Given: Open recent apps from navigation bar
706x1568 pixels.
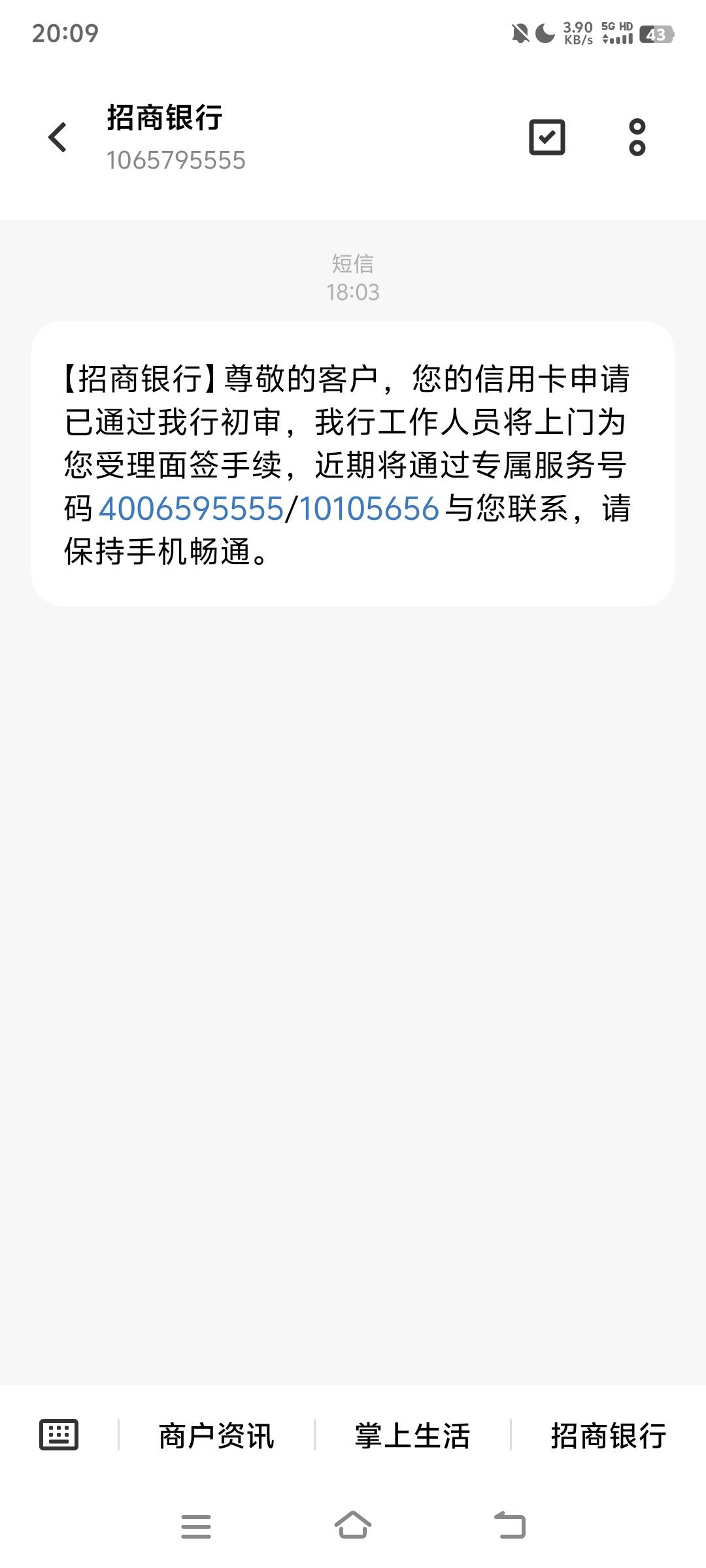Looking at the screenshot, I should pos(196,1526).
